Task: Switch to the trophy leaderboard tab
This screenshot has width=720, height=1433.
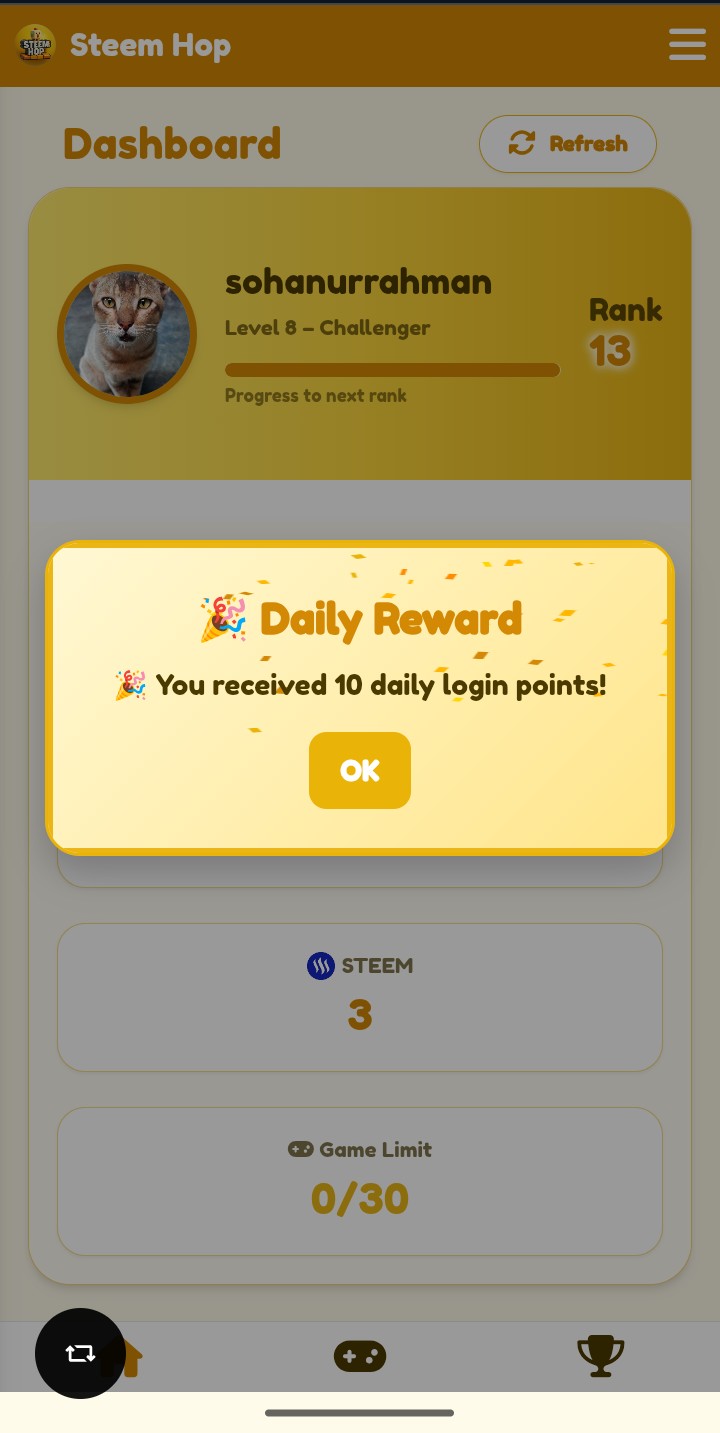Action: click(x=601, y=1356)
